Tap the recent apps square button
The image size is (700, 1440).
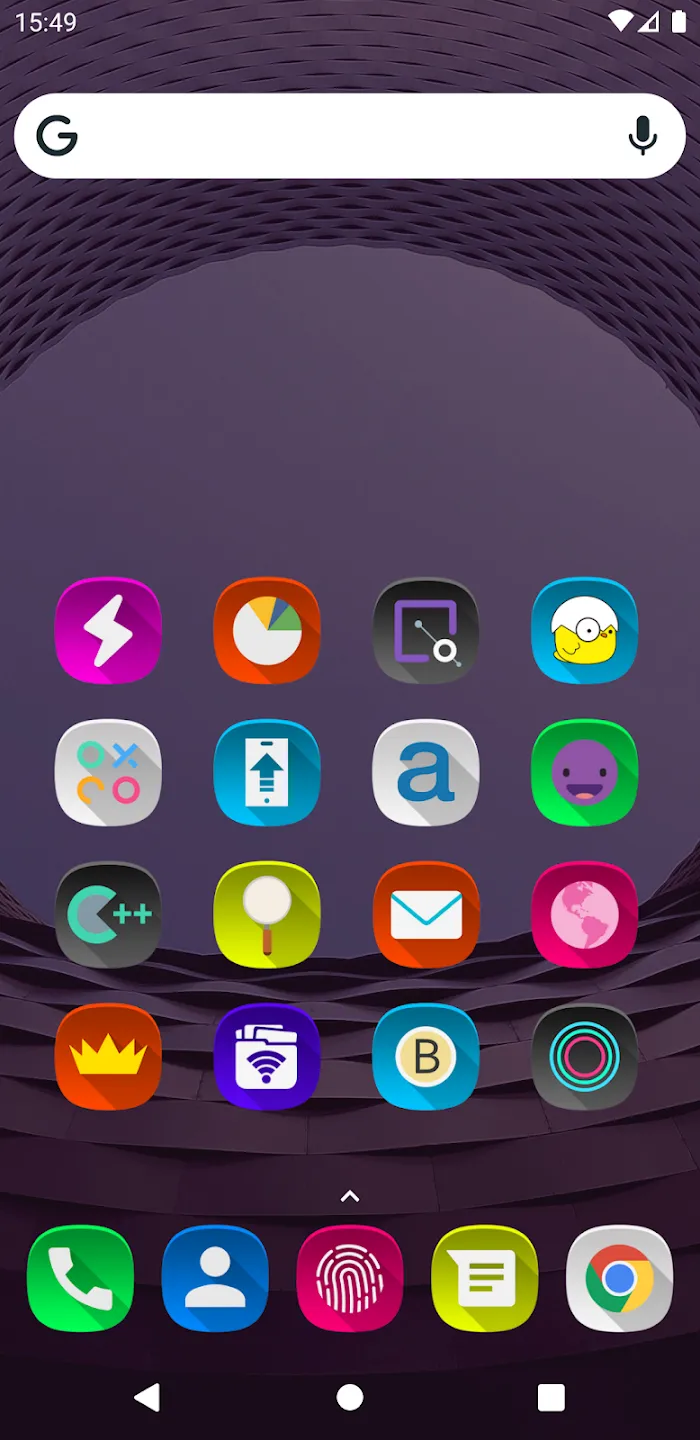(x=551, y=1397)
